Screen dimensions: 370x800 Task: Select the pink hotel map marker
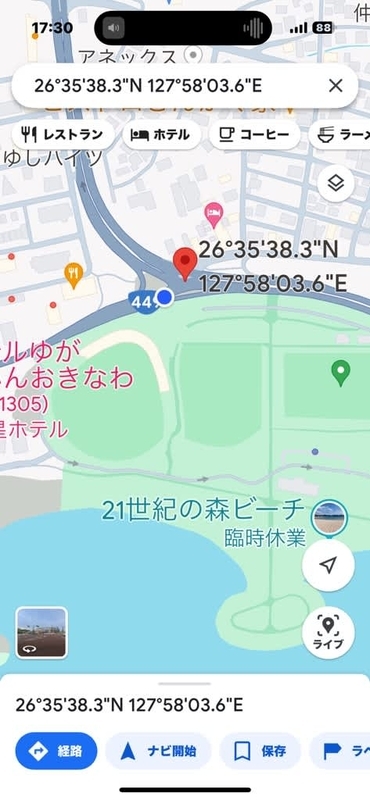click(214, 215)
